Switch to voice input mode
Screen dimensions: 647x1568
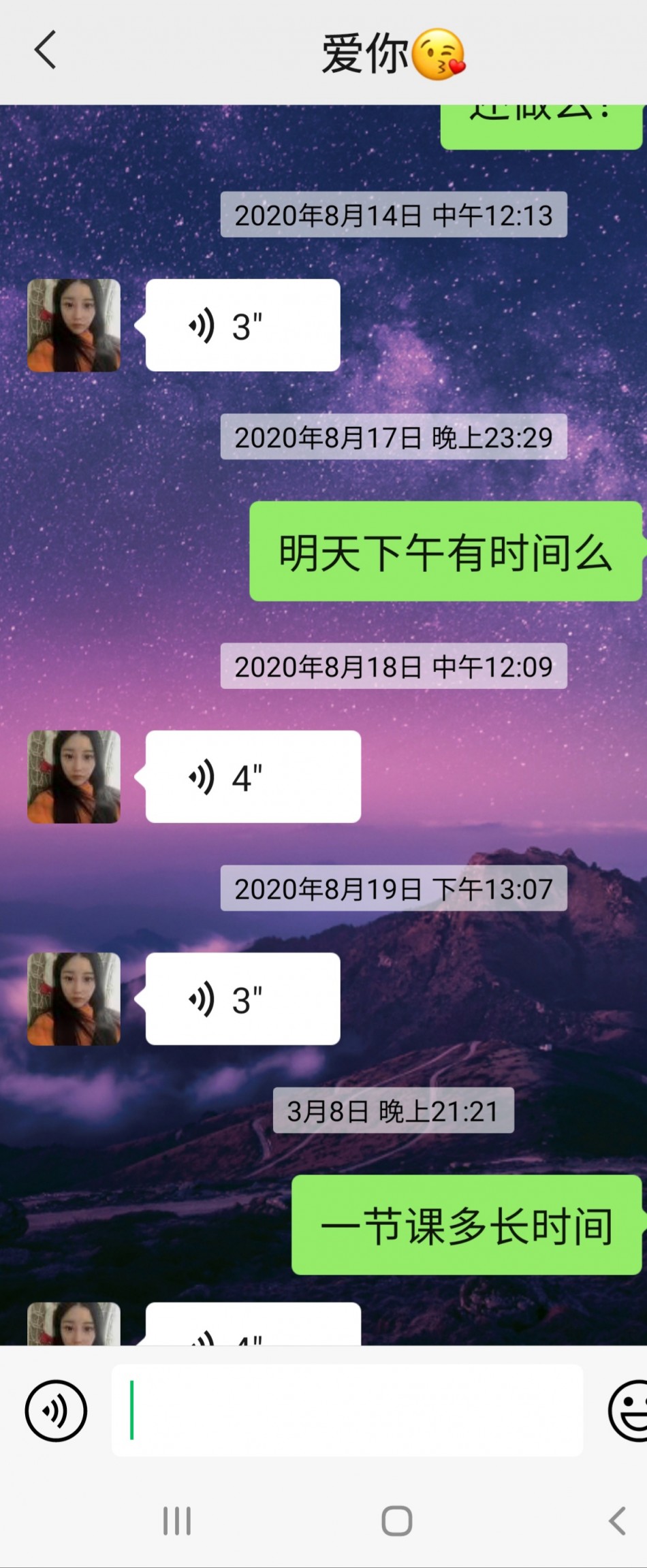56,1411
